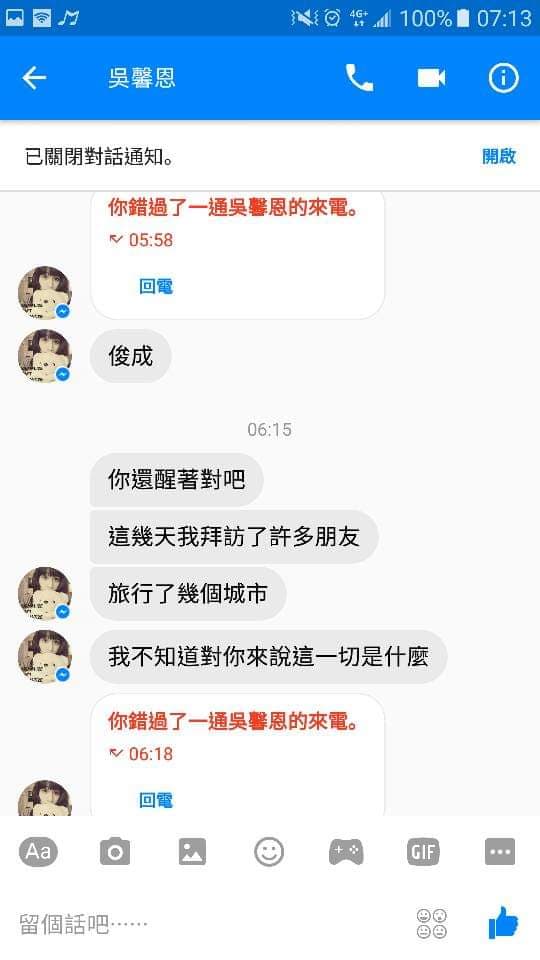This screenshot has width=540, height=960.
Task: Start a video call with 吳馨恩
Action: coord(432,78)
